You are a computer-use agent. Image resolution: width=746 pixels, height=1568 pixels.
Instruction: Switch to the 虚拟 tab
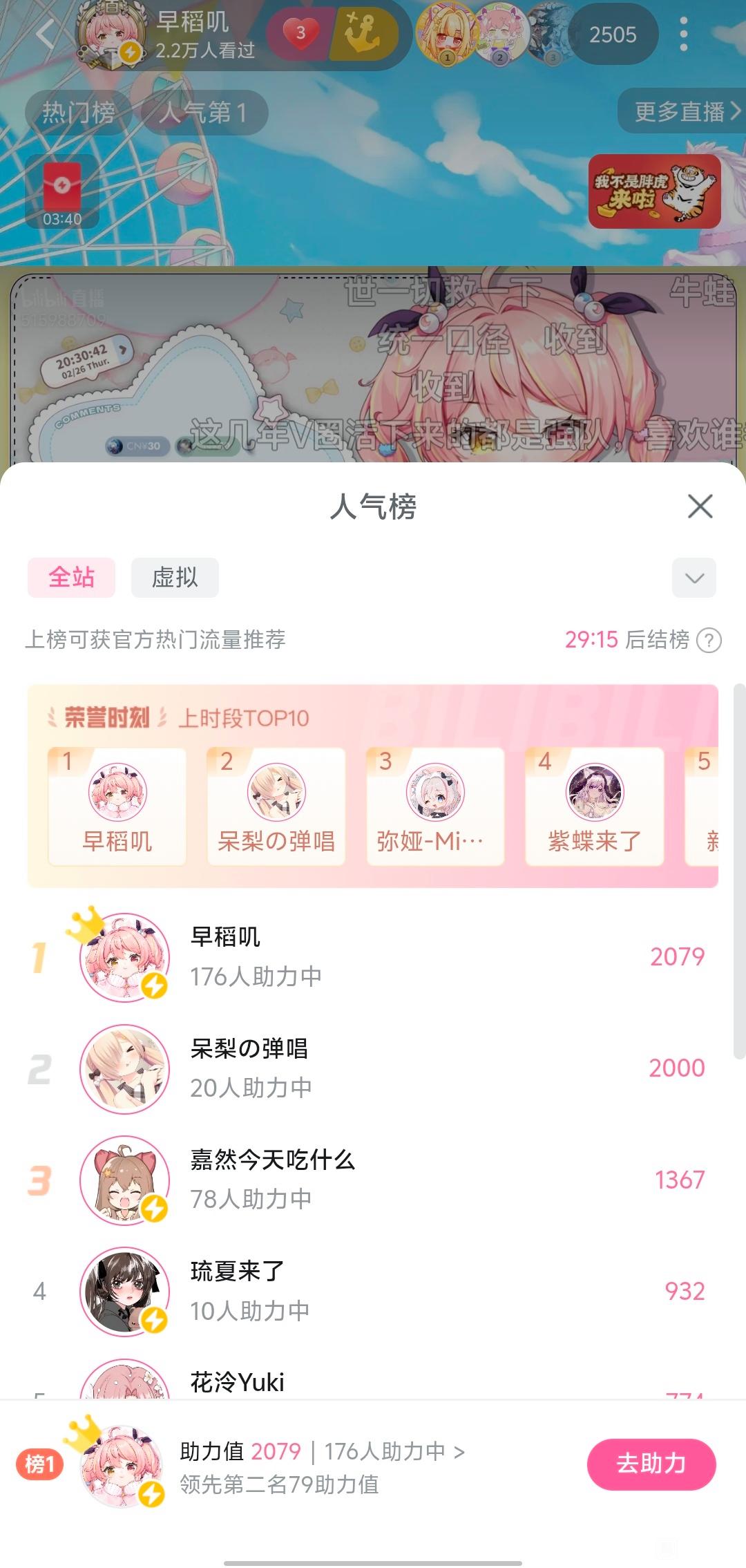click(175, 577)
